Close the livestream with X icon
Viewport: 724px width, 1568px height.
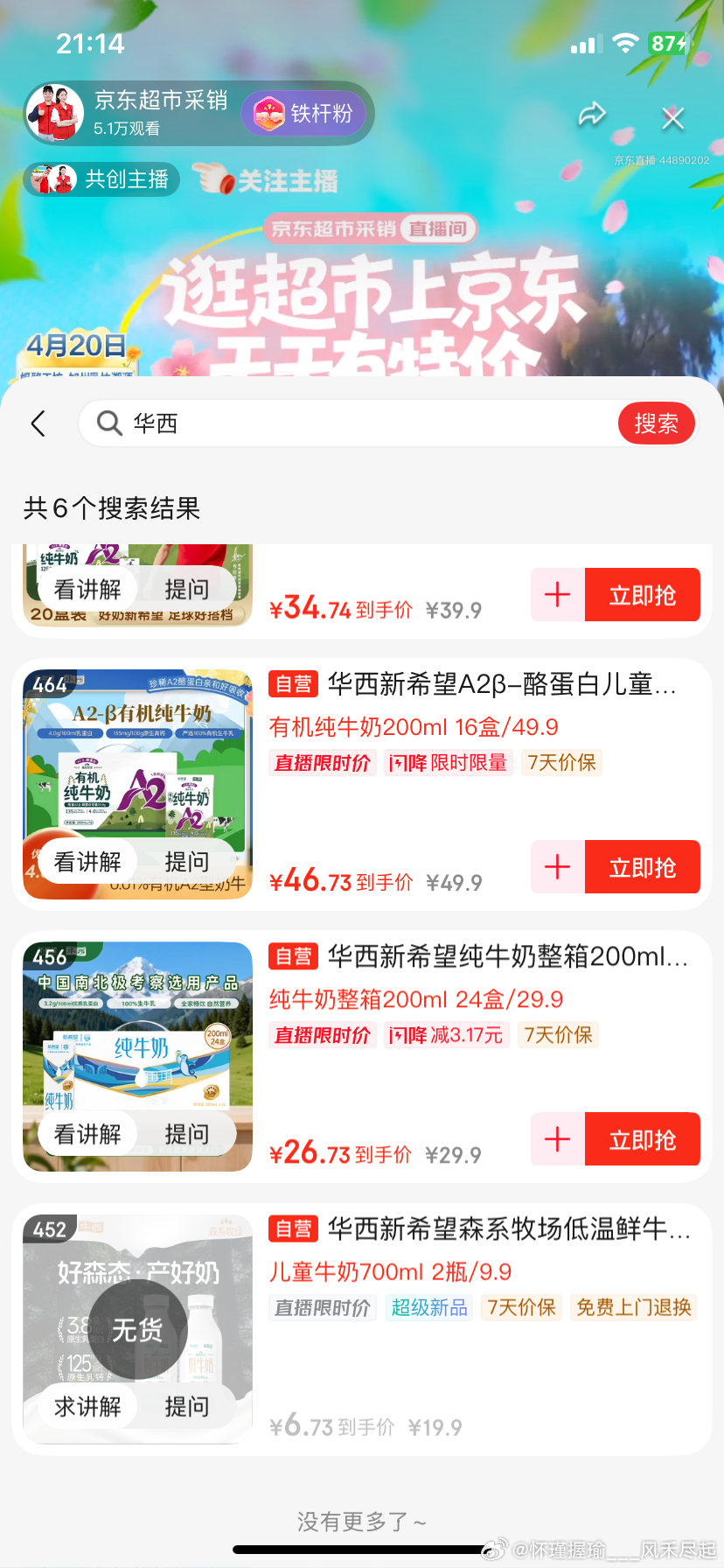click(x=672, y=117)
